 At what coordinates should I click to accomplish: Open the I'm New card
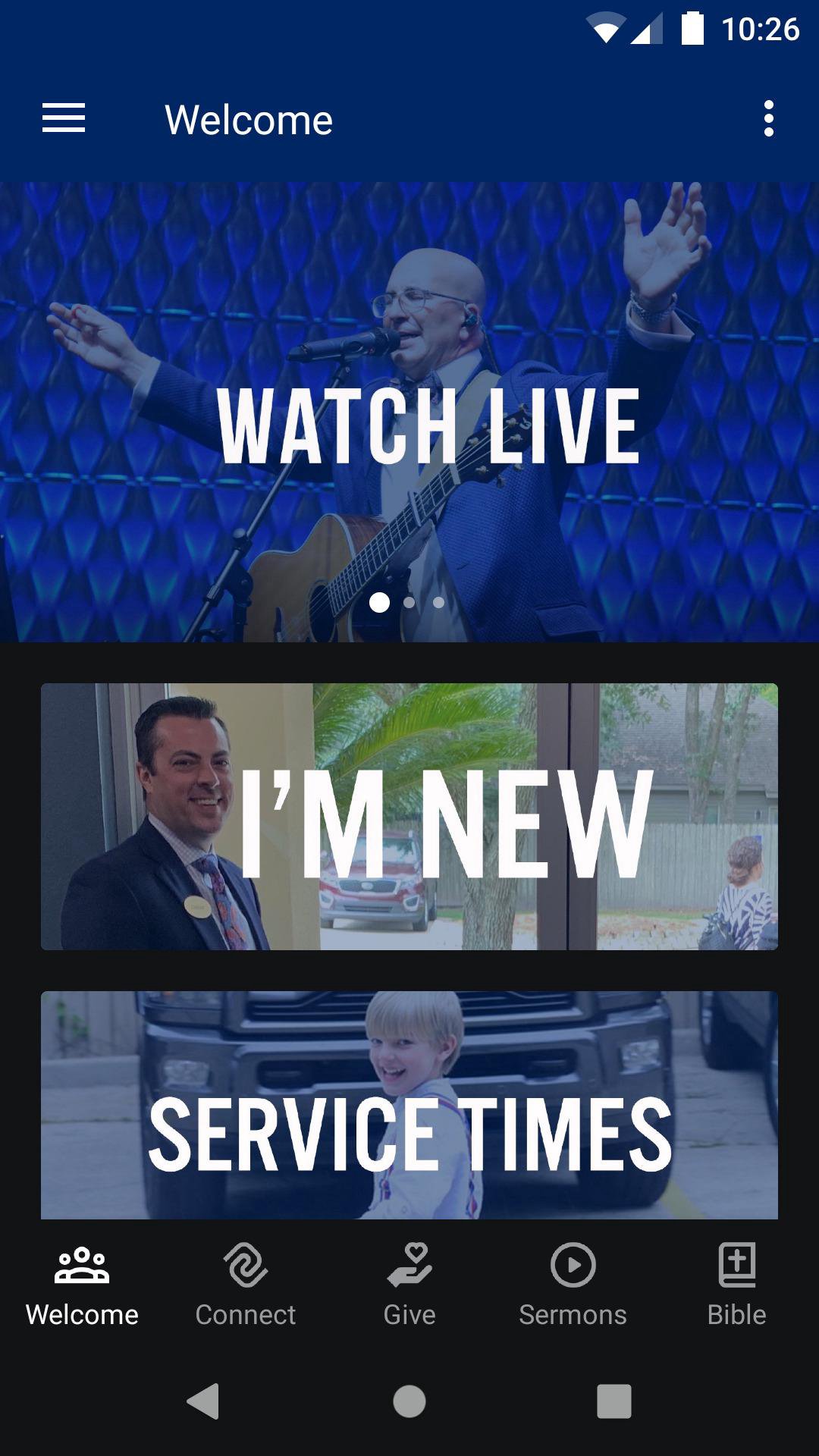(x=409, y=817)
